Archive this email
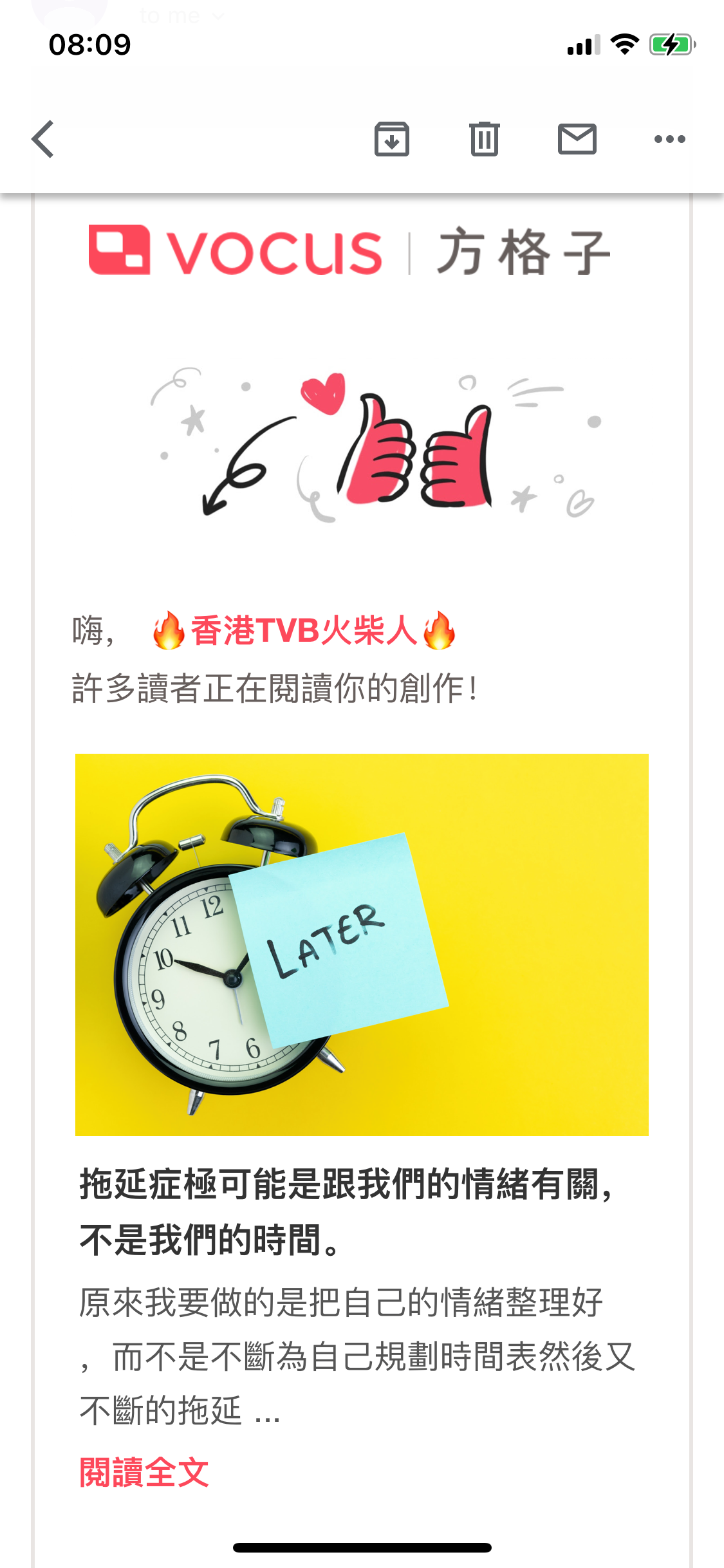Viewport: 724px width, 1568px height. pyautogui.click(x=391, y=139)
